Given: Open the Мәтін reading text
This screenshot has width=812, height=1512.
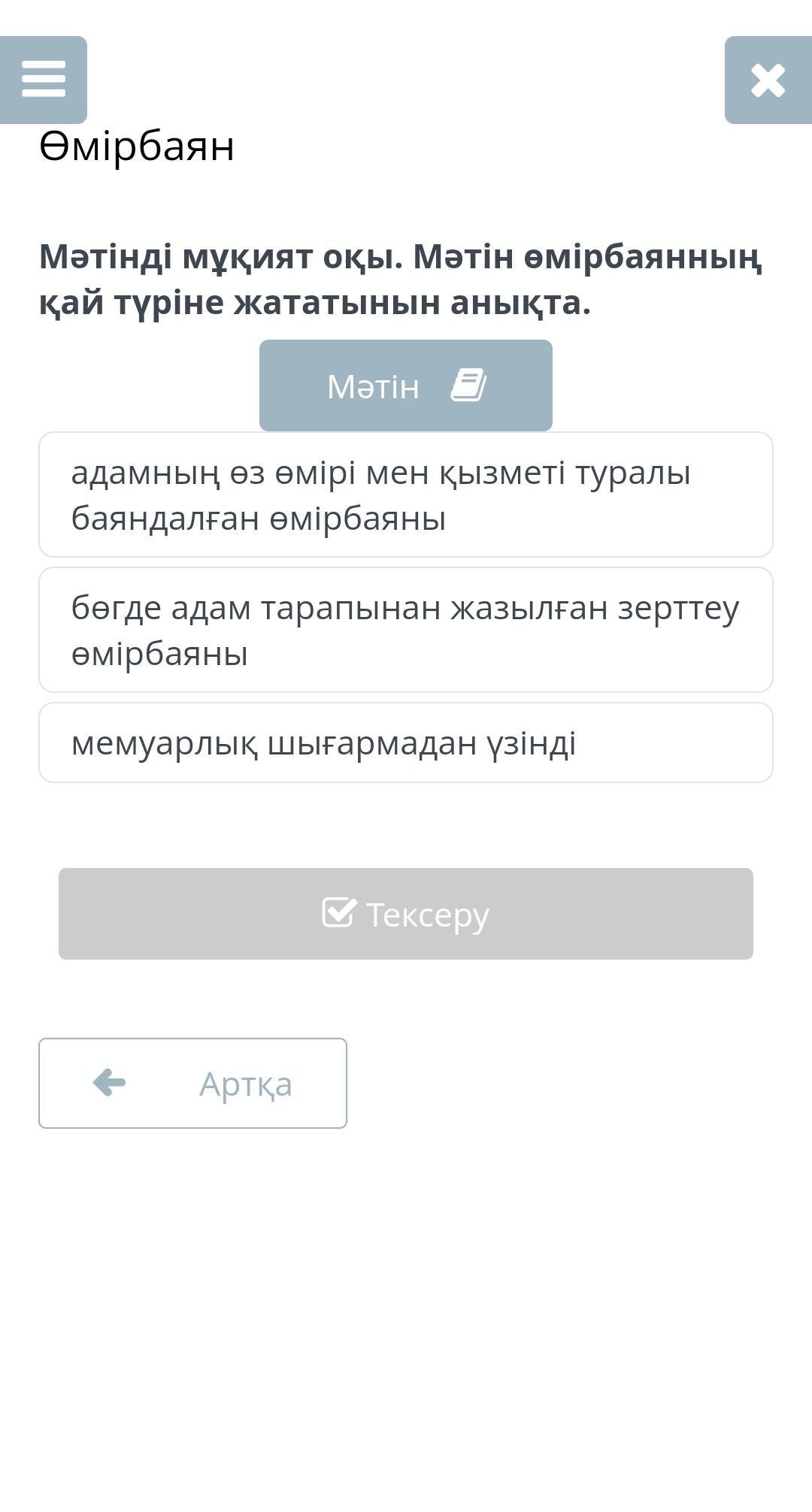Looking at the screenshot, I should [x=406, y=386].
